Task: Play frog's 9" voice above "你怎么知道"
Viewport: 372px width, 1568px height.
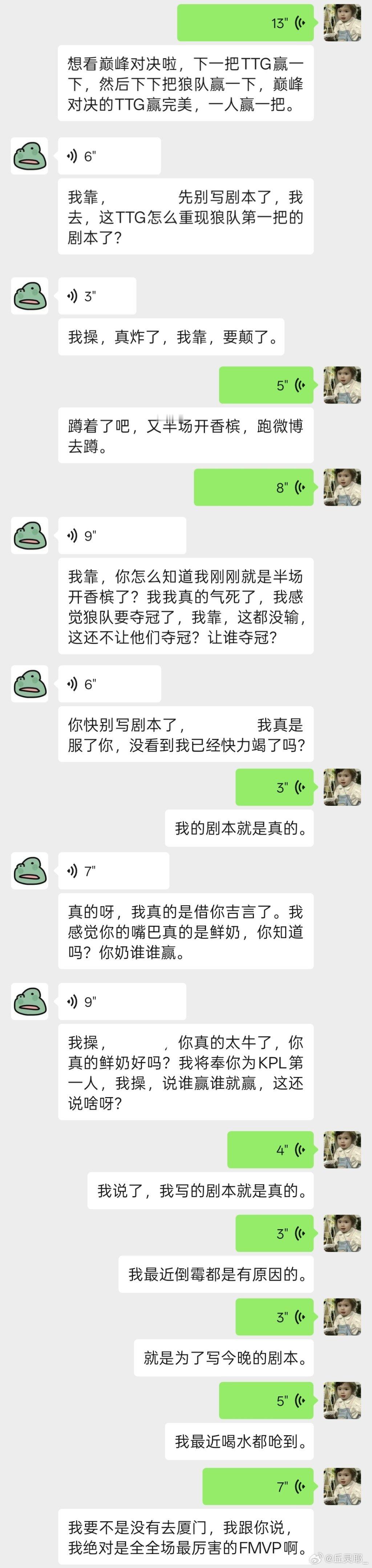Action: tap(122, 535)
